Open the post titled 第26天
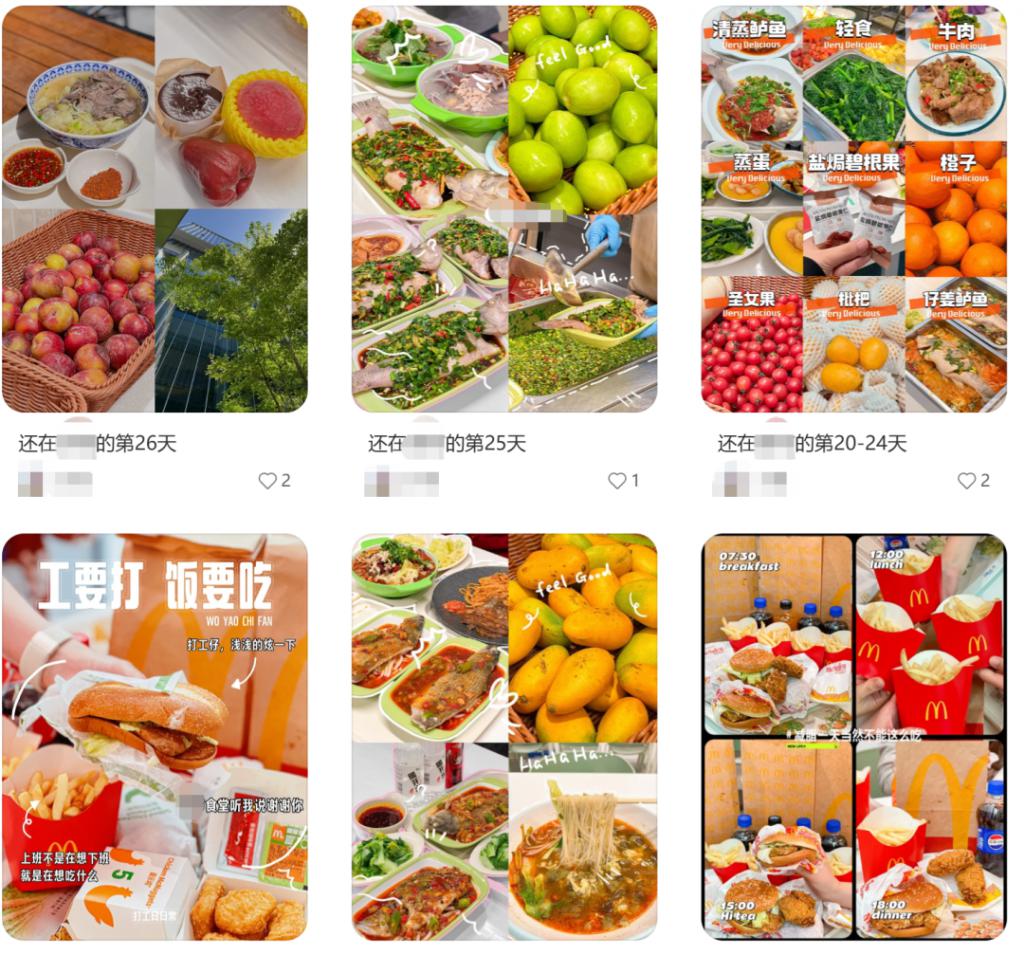The image size is (1024, 955). tap(154, 208)
